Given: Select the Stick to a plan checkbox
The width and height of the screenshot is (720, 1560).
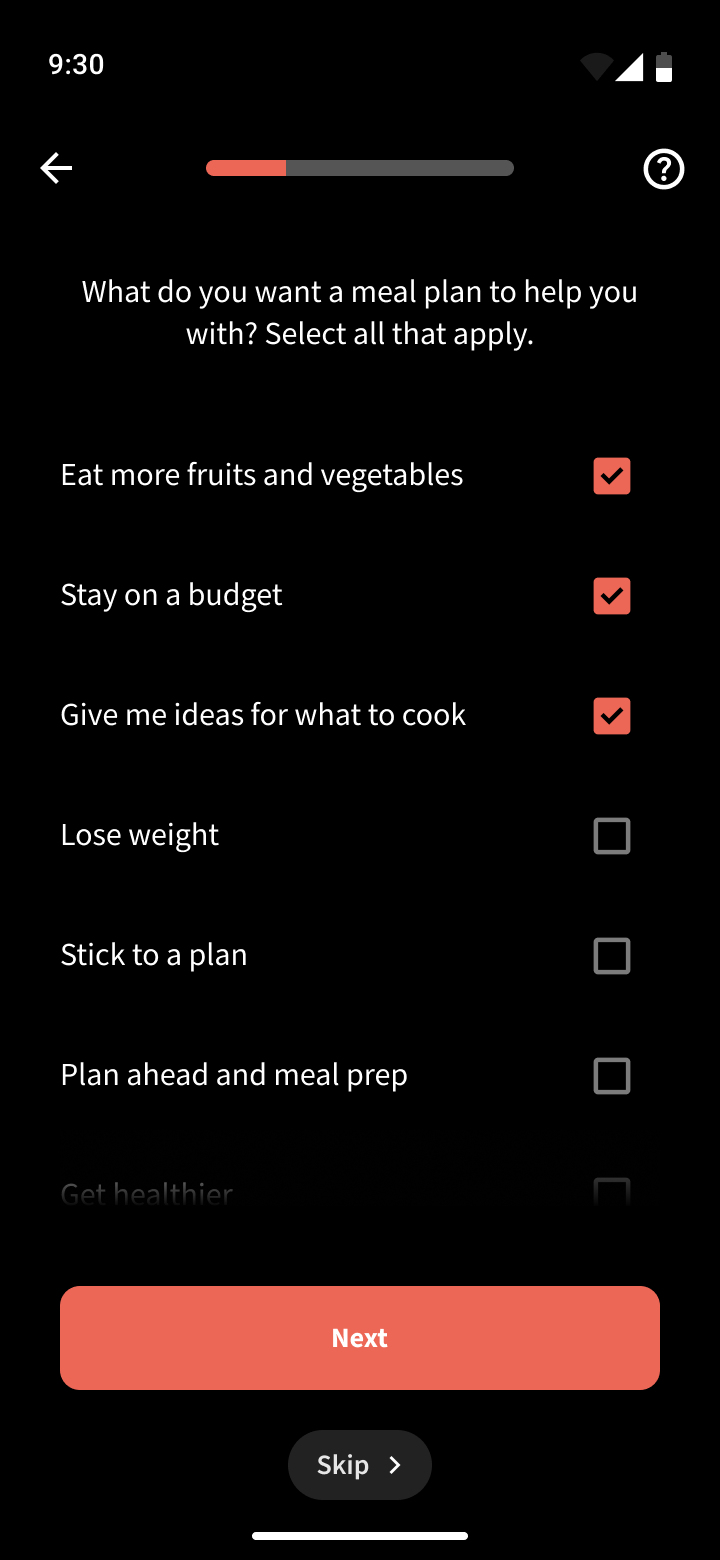Looking at the screenshot, I should pyautogui.click(x=611, y=956).
